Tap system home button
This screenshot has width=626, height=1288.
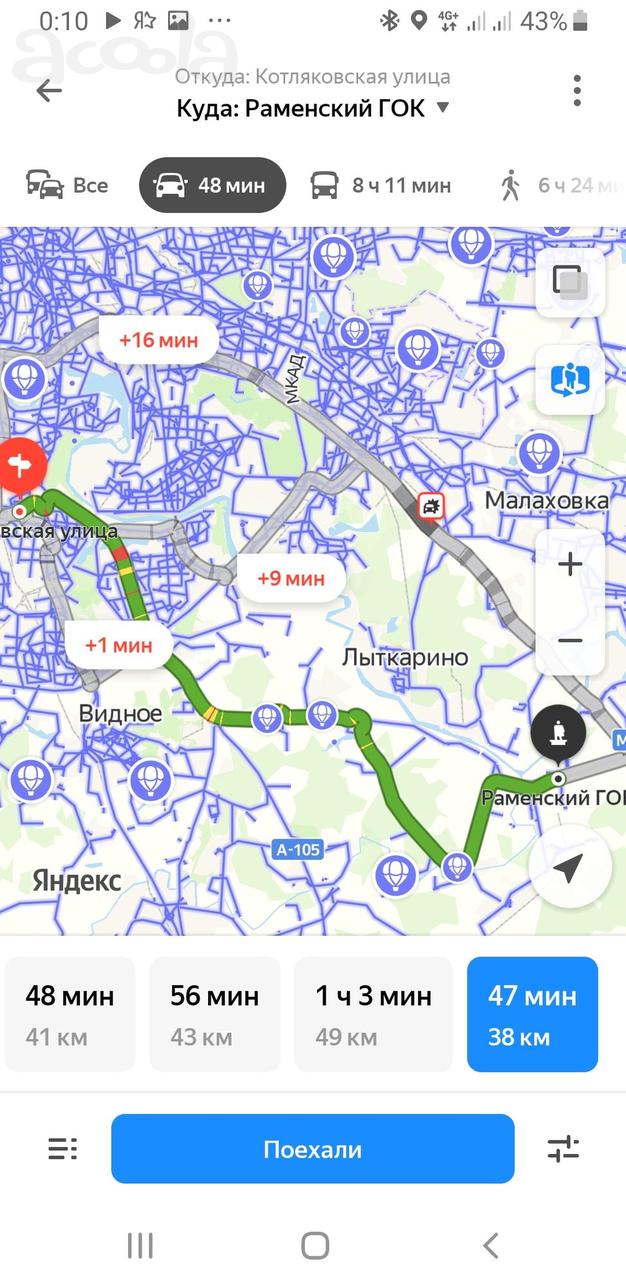point(315,1245)
